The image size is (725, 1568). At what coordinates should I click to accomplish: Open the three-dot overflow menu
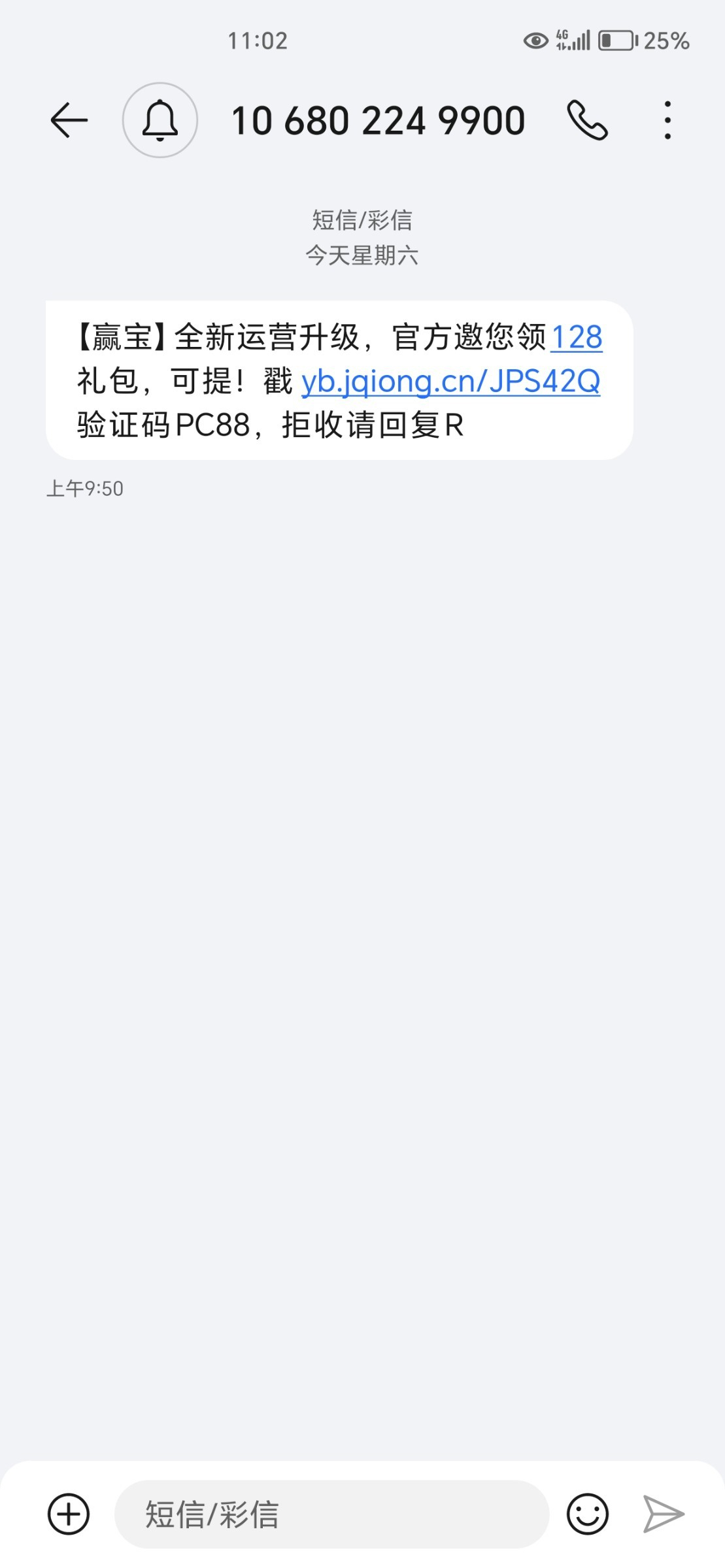point(667,120)
